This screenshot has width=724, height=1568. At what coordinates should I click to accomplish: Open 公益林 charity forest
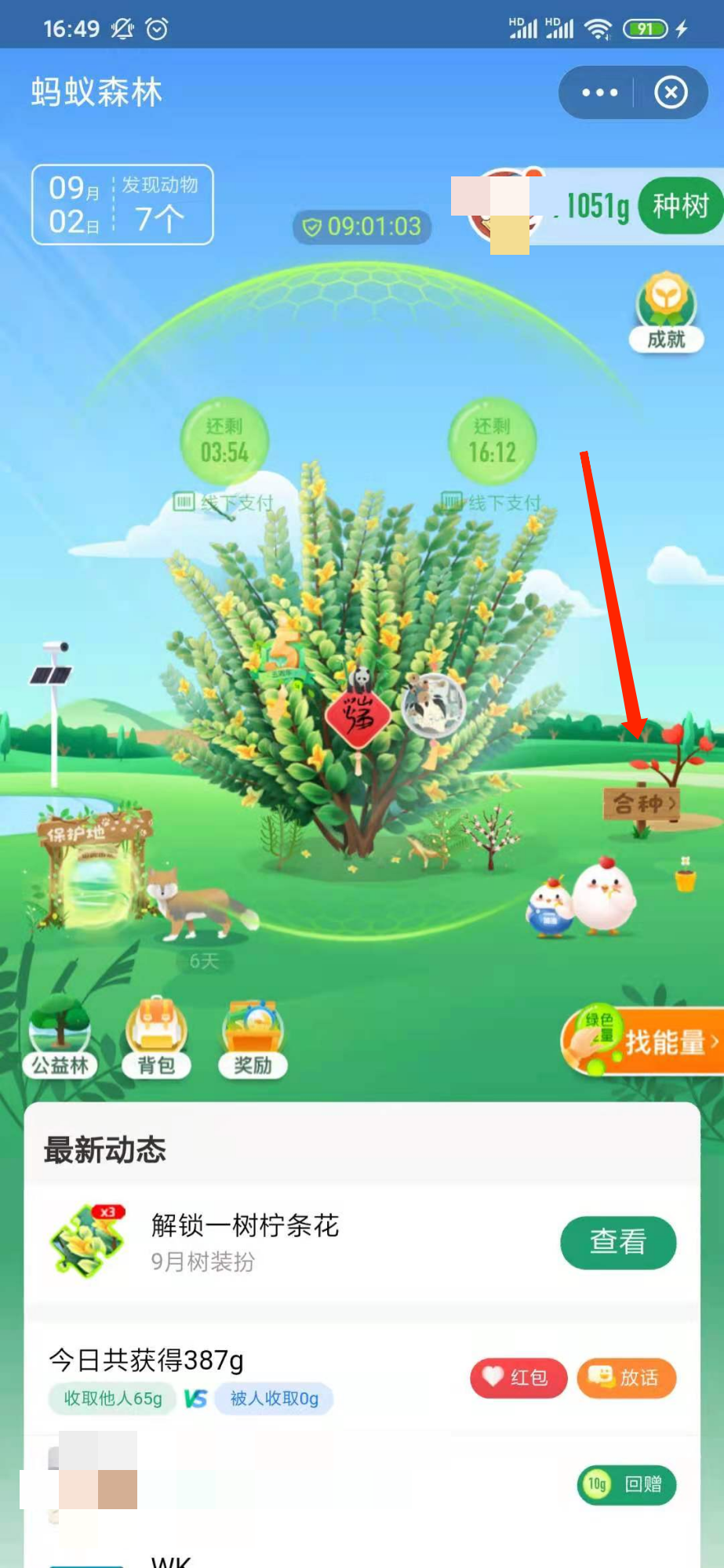(x=60, y=1036)
